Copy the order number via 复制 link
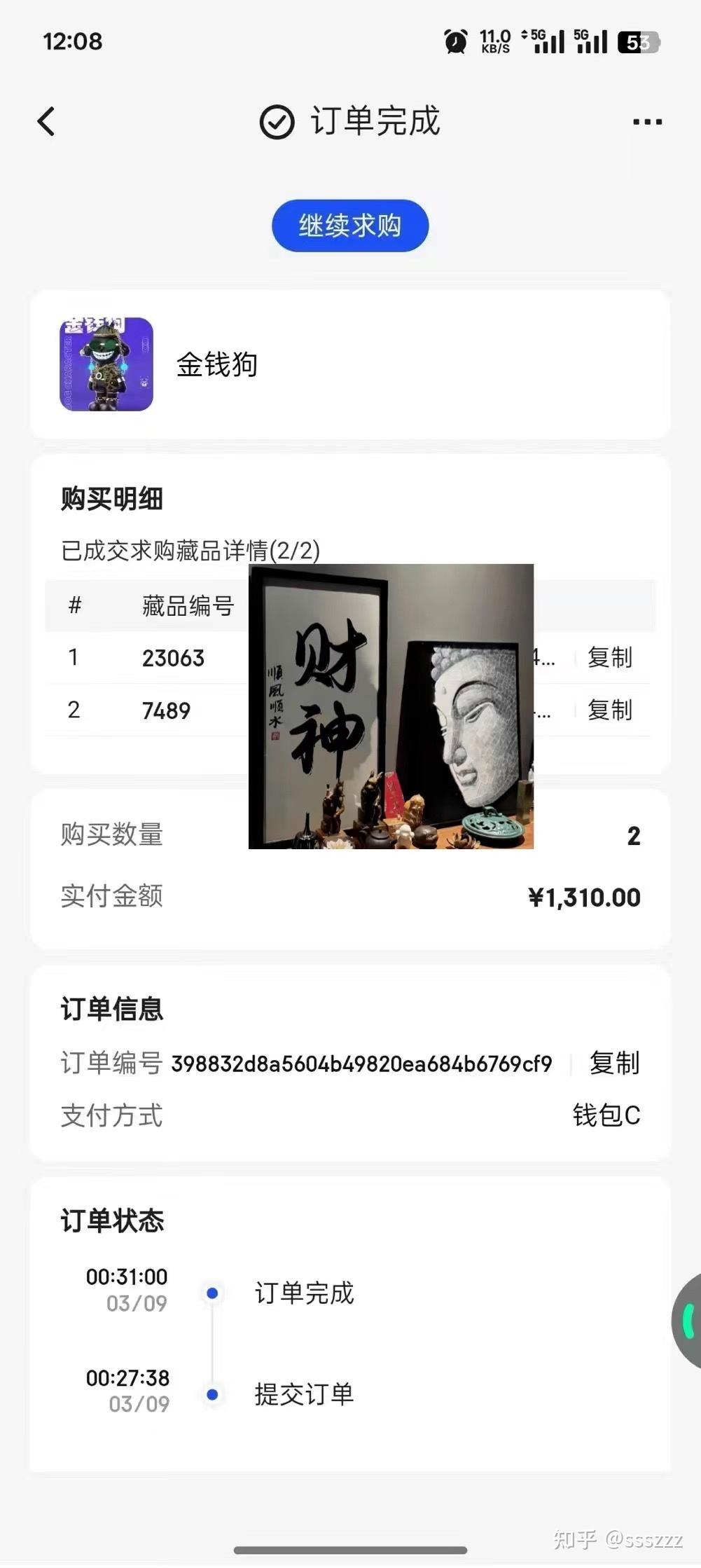This screenshot has width=701, height=1568. 611,1062
